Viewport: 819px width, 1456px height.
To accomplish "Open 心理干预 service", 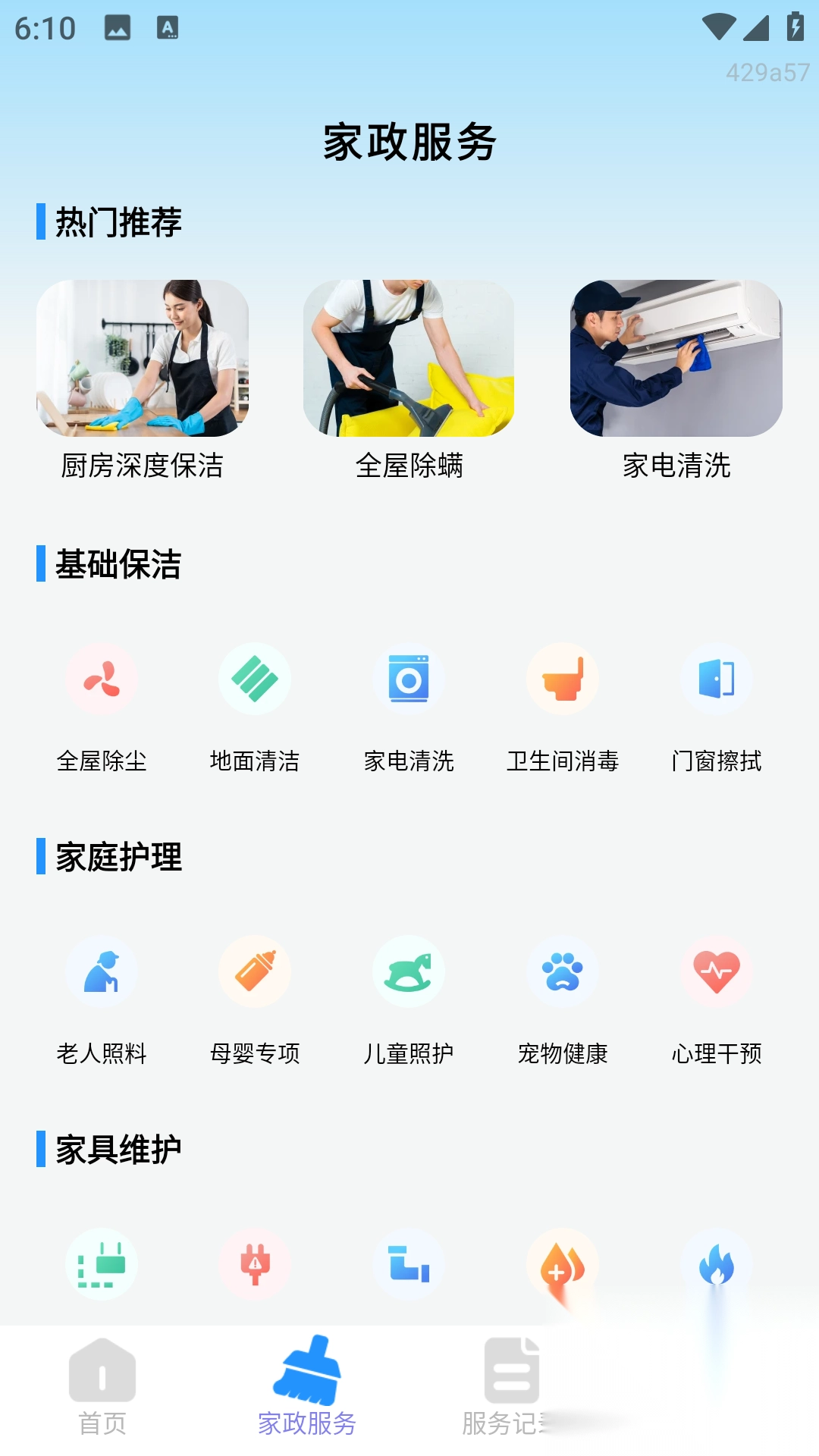I will 717,972.
